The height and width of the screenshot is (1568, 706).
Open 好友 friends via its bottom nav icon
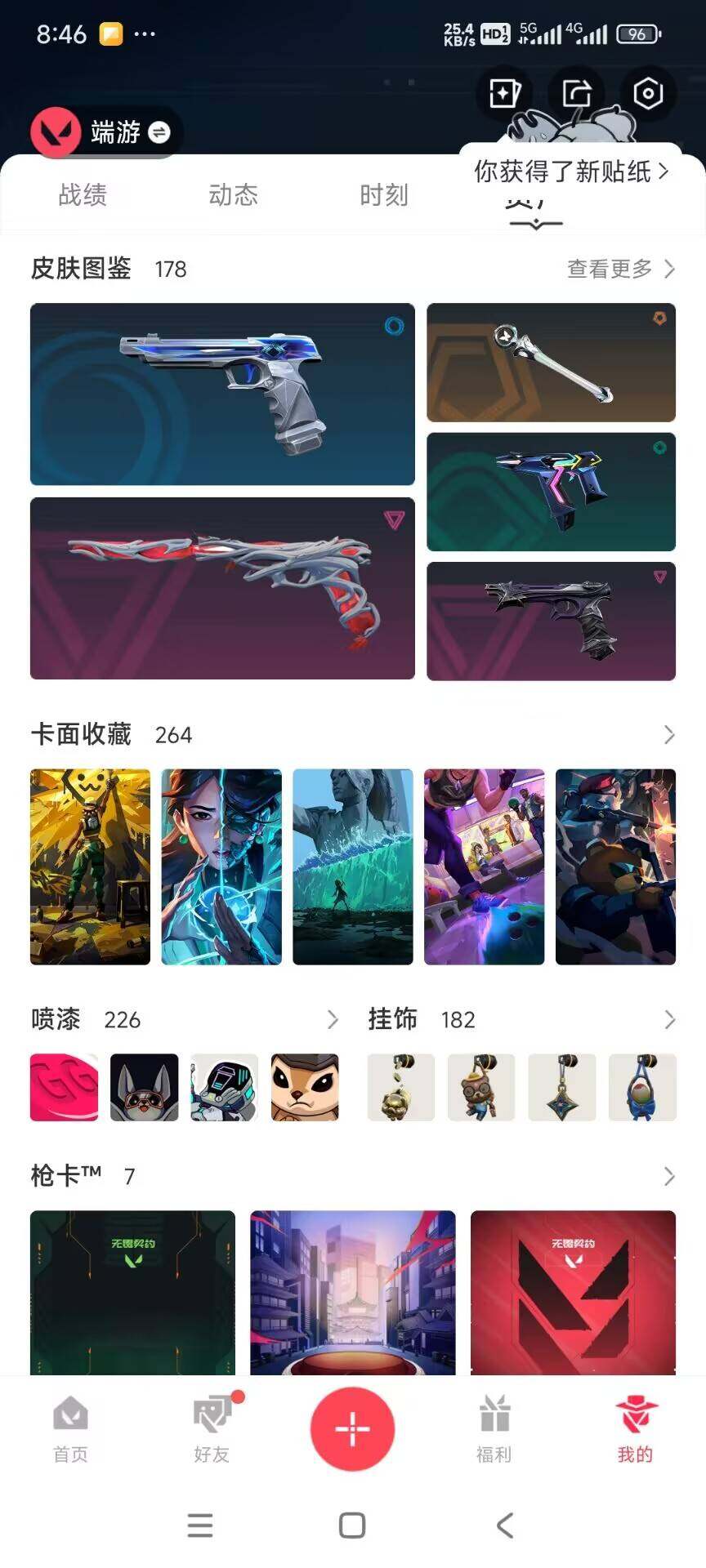coord(211,1428)
